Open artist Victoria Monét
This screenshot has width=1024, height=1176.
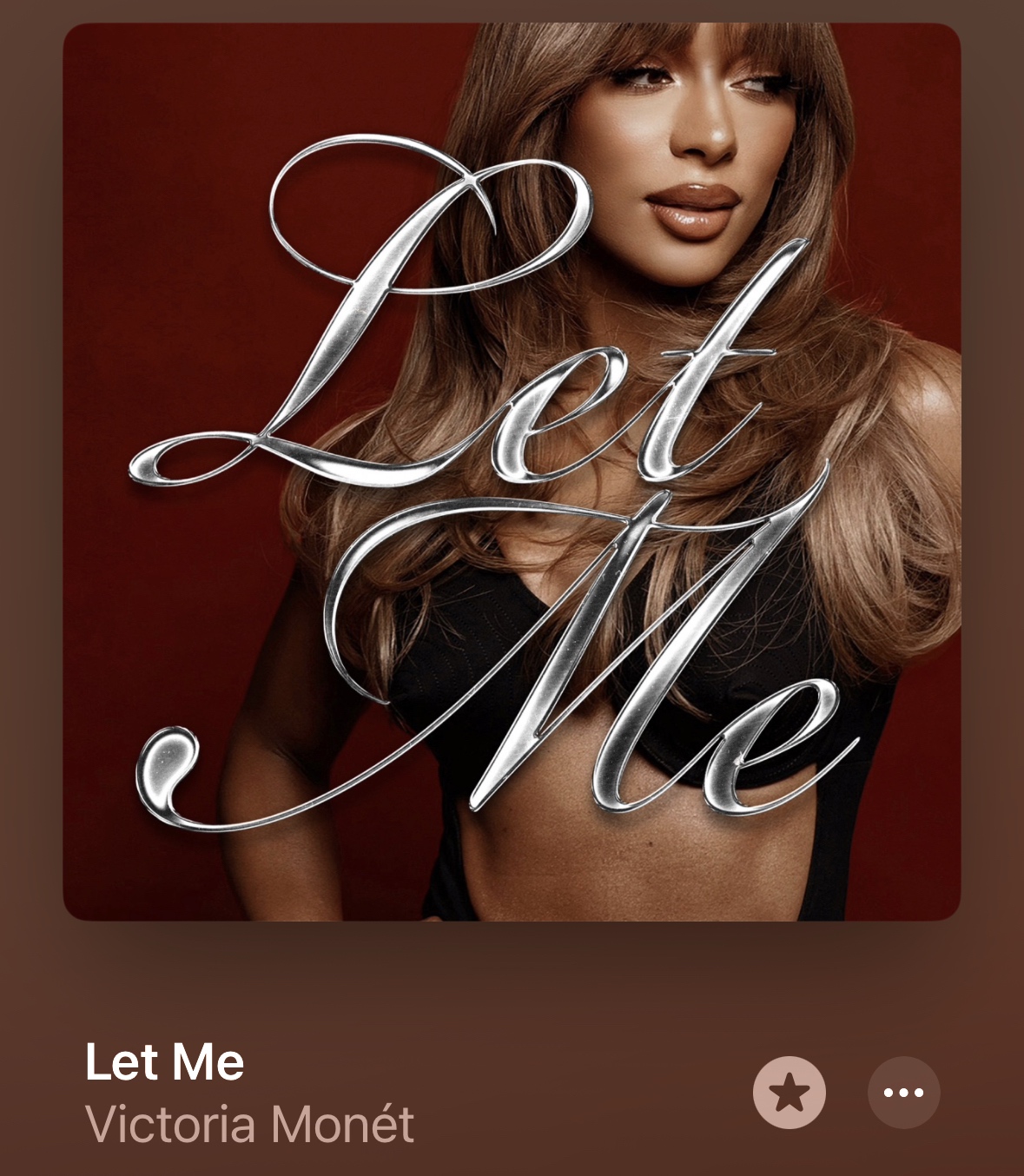coord(250,1124)
